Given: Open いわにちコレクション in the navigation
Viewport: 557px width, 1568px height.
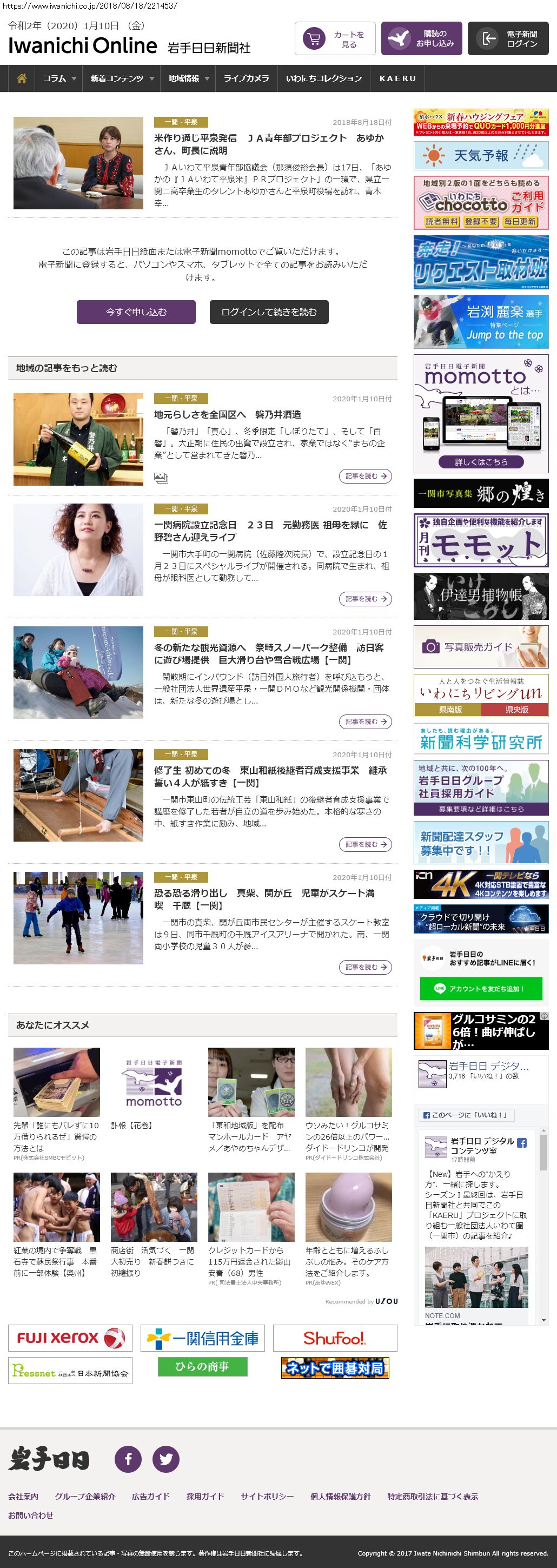Looking at the screenshot, I should point(324,78).
